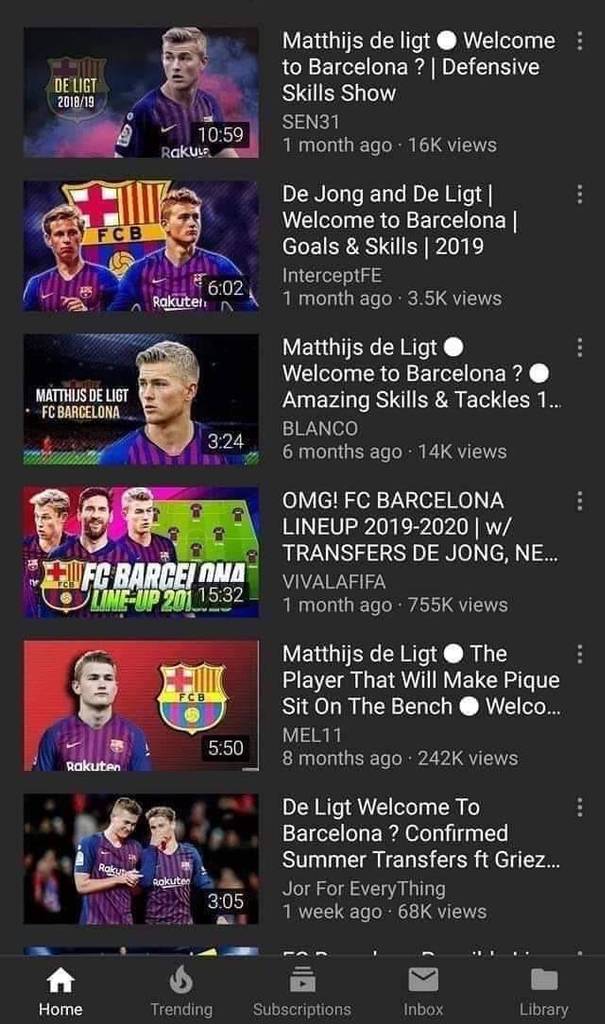This screenshot has height=1024, width=605.
Task: Open the overflow menu for MEL11's video
Action: click(579, 654)
